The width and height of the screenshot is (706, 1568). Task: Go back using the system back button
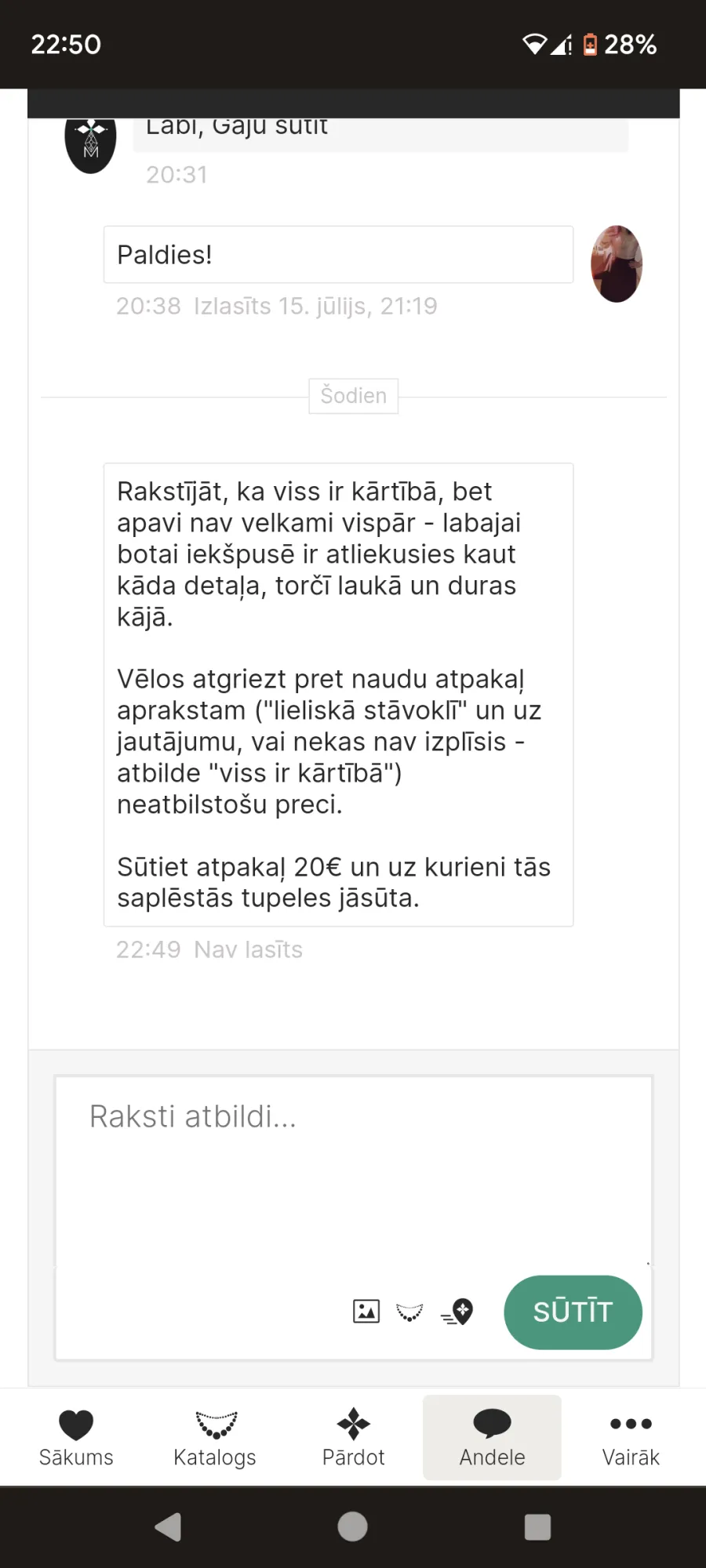click(x=169, y=1526)
